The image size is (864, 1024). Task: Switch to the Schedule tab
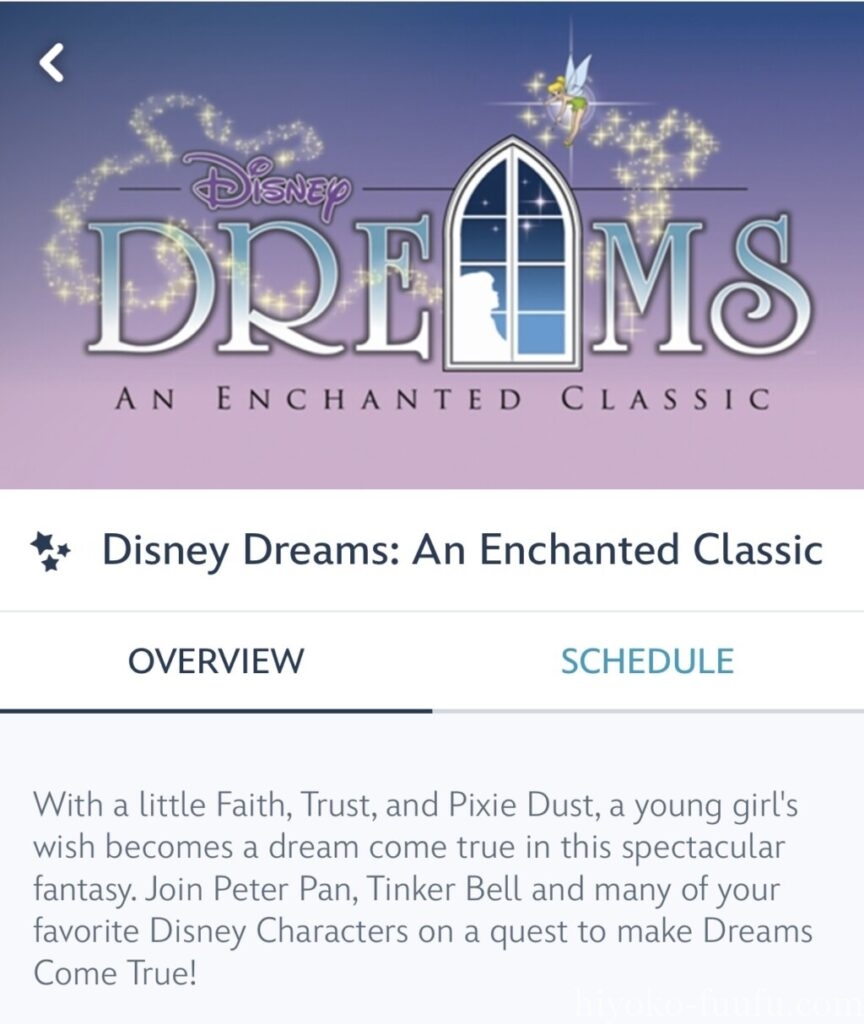647,661
